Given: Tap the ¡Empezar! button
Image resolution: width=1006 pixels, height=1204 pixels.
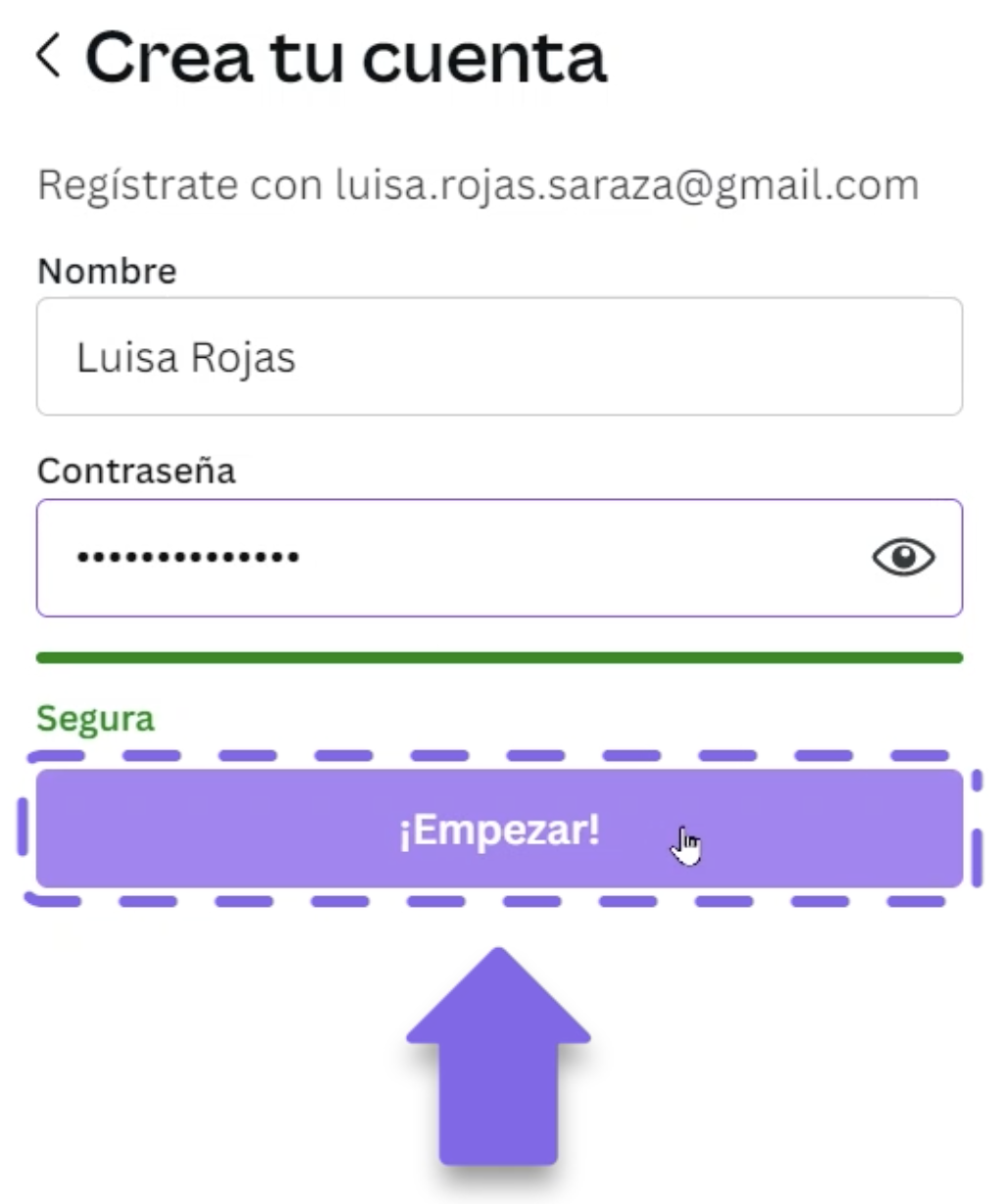Looking at the screenshot, I should tap(498, 829).
